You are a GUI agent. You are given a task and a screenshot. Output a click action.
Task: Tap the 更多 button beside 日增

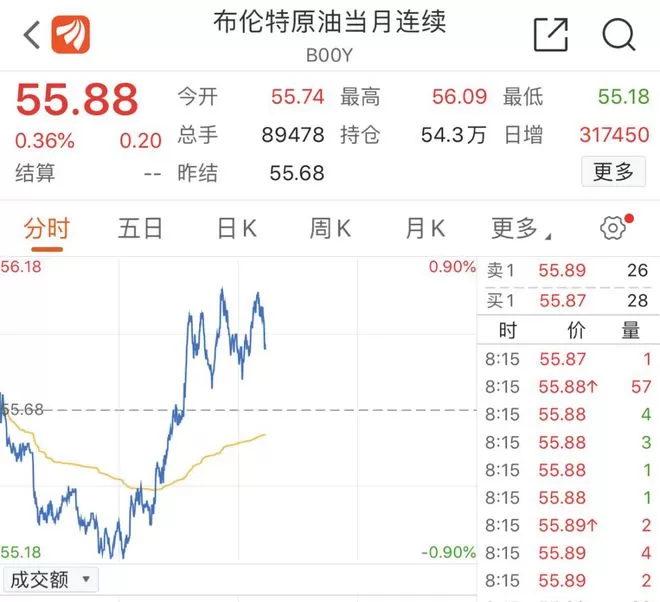click(613, 171)
